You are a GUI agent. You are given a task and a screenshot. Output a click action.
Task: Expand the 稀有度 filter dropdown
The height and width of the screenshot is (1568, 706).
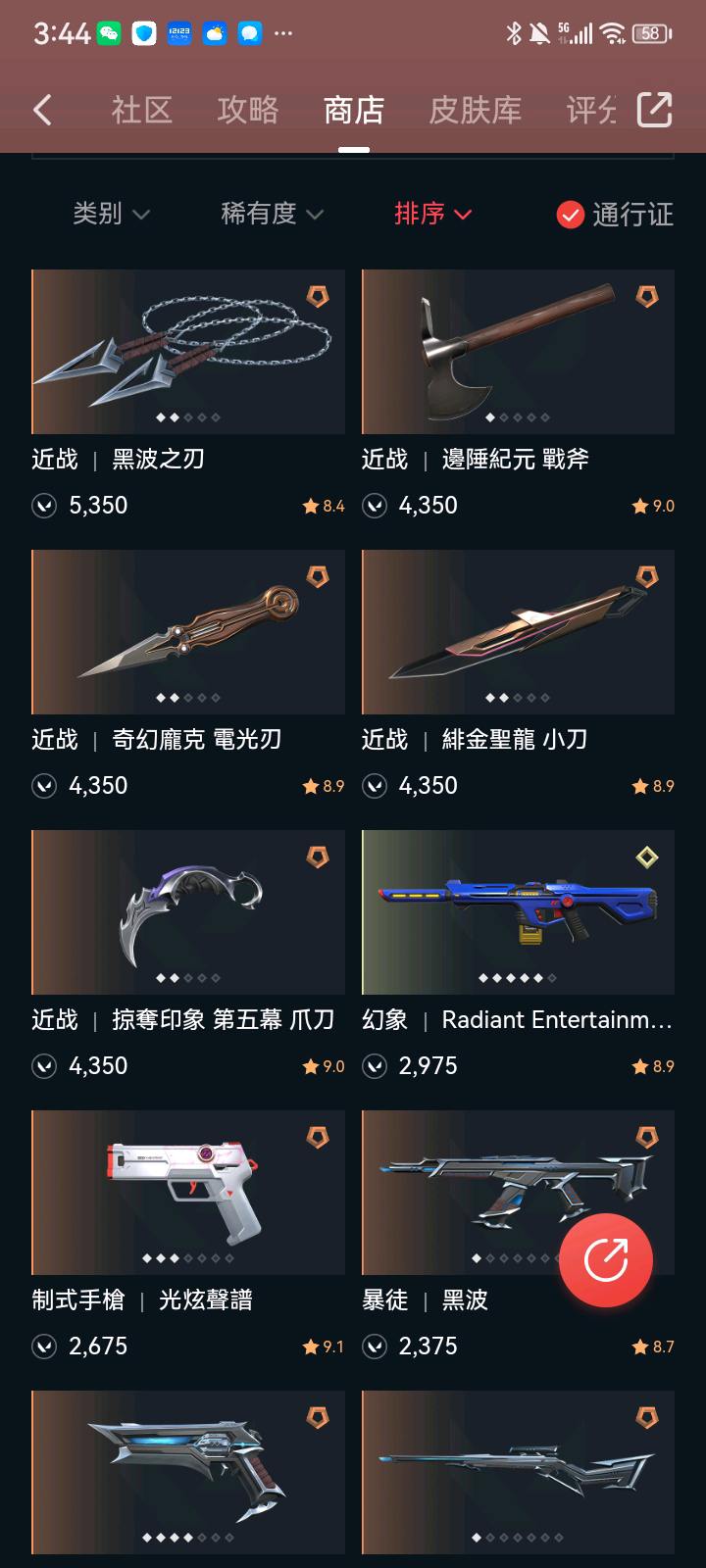coord(272,214)
